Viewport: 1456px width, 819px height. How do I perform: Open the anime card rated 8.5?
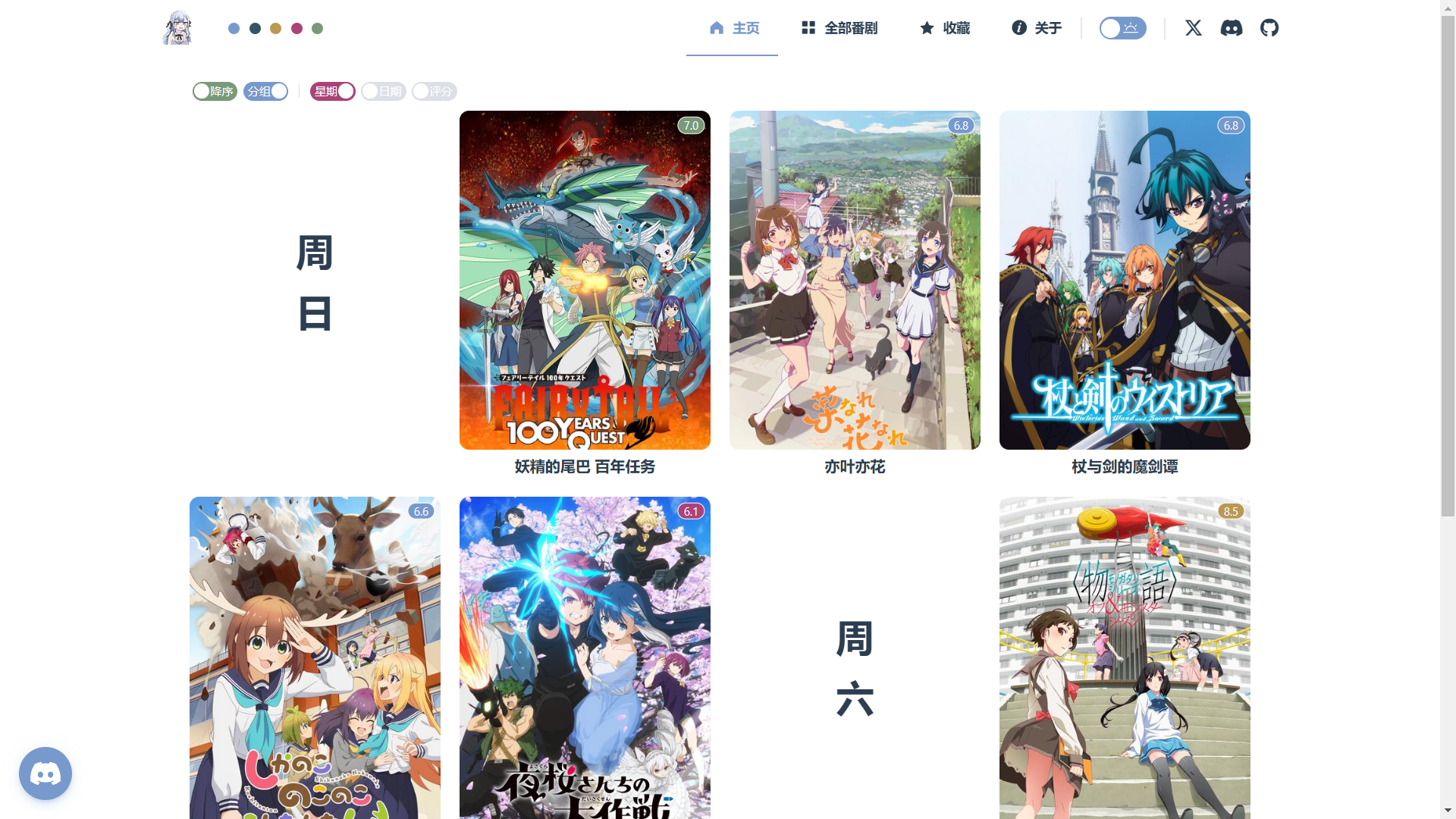click(1125, 660)
